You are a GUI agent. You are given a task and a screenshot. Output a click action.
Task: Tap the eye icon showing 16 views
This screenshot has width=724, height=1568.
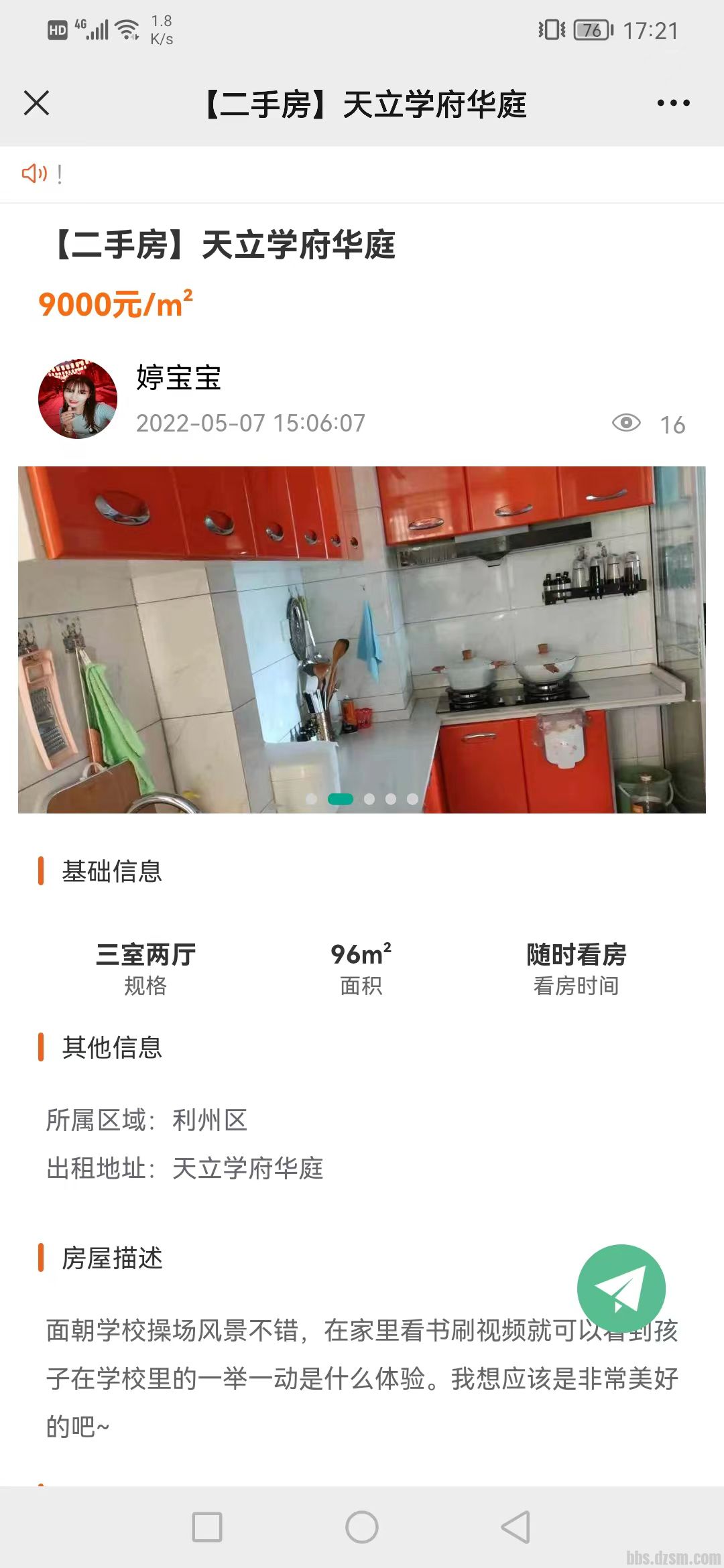point(625,423)
